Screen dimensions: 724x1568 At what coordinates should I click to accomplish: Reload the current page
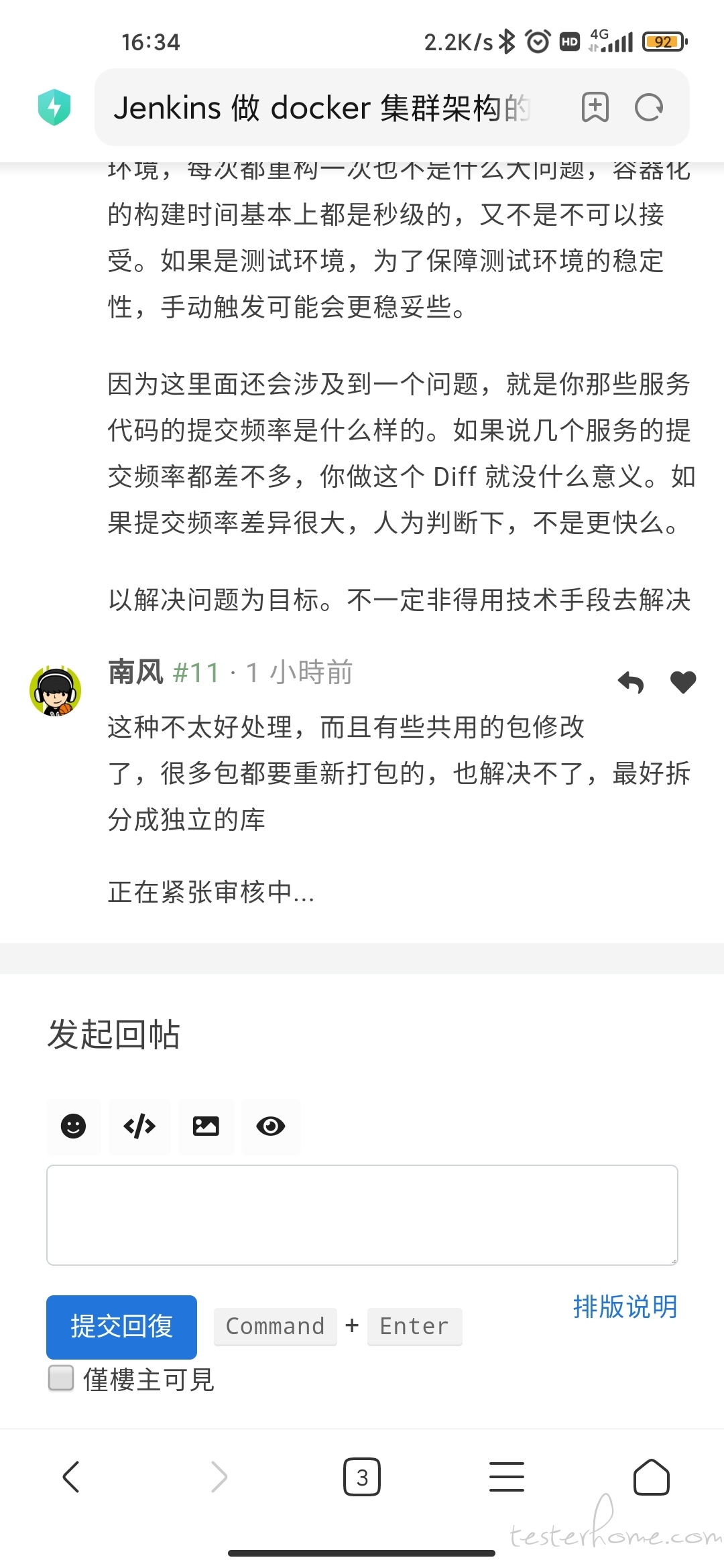(x=648, y=107)
